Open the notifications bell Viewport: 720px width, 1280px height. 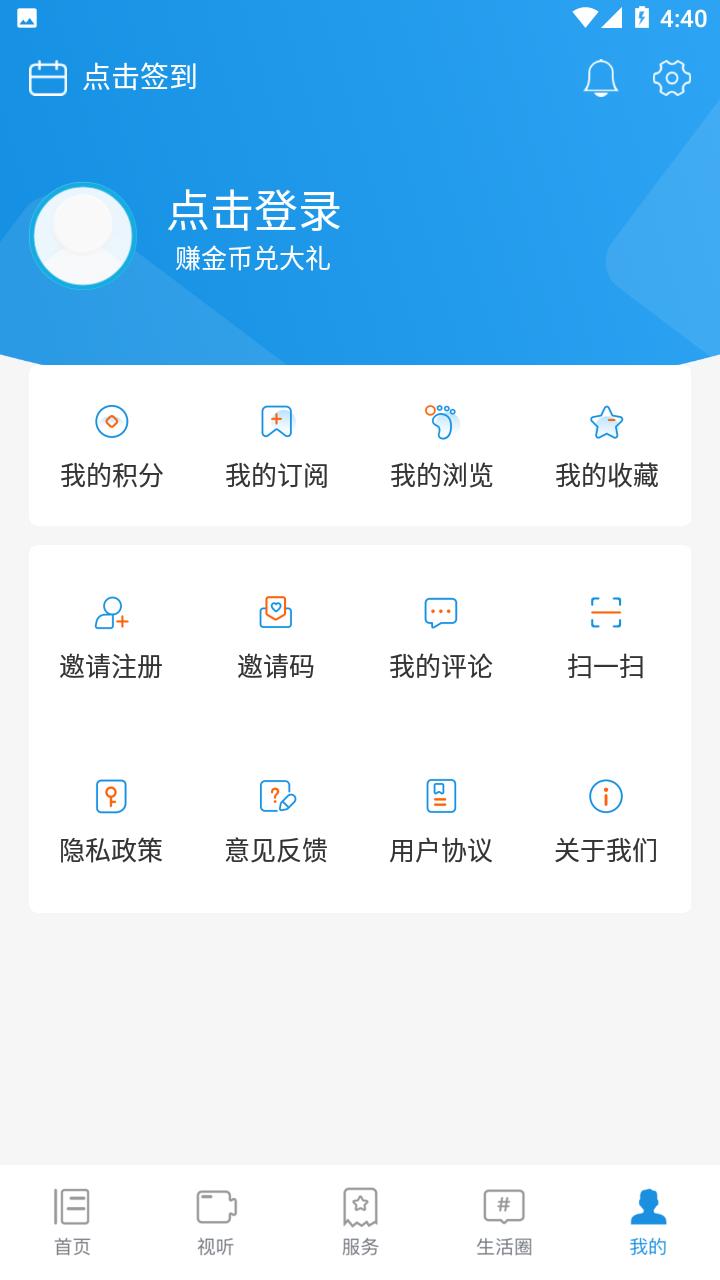(x=601, y=78)
